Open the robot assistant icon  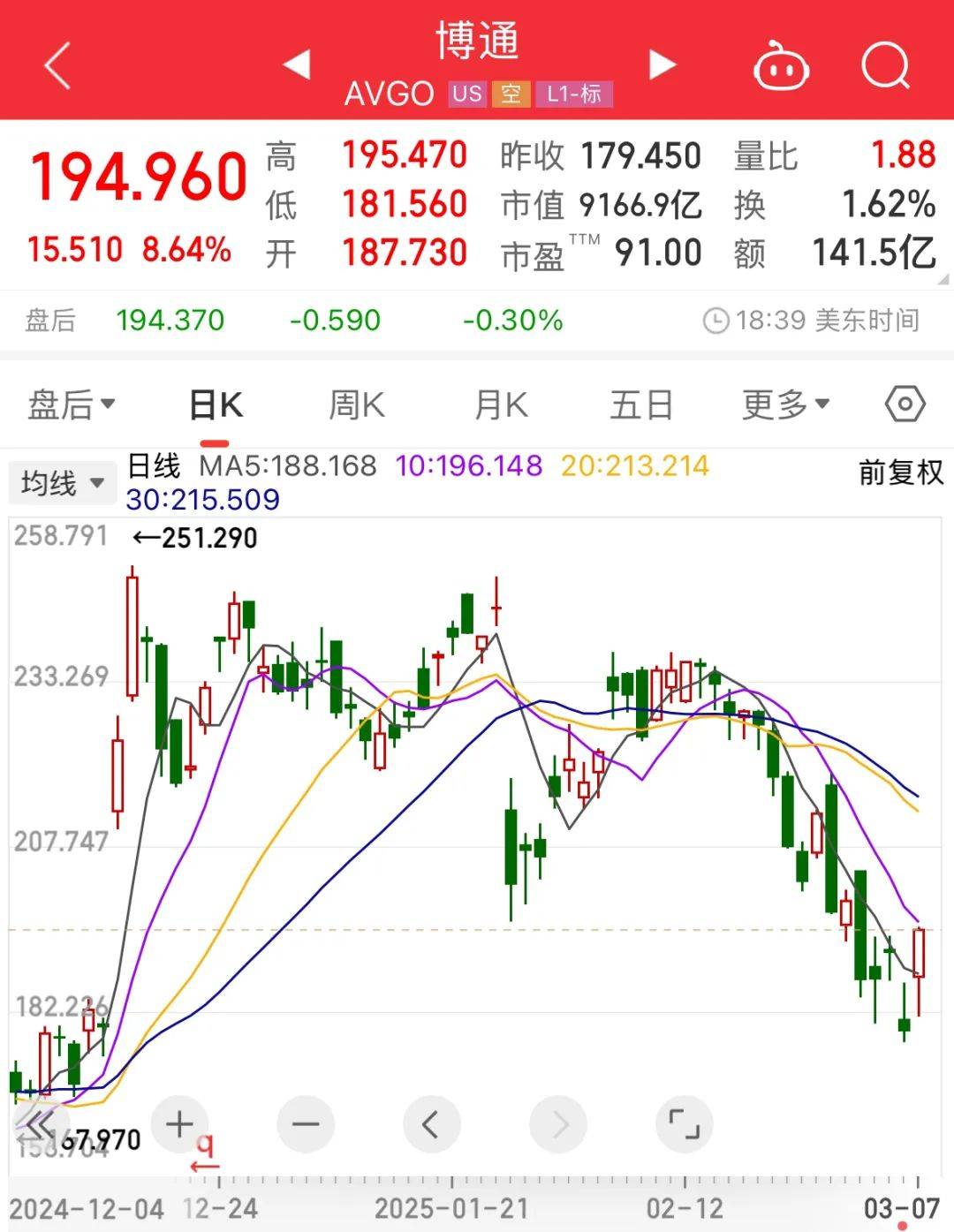click(x=781, y=66)
